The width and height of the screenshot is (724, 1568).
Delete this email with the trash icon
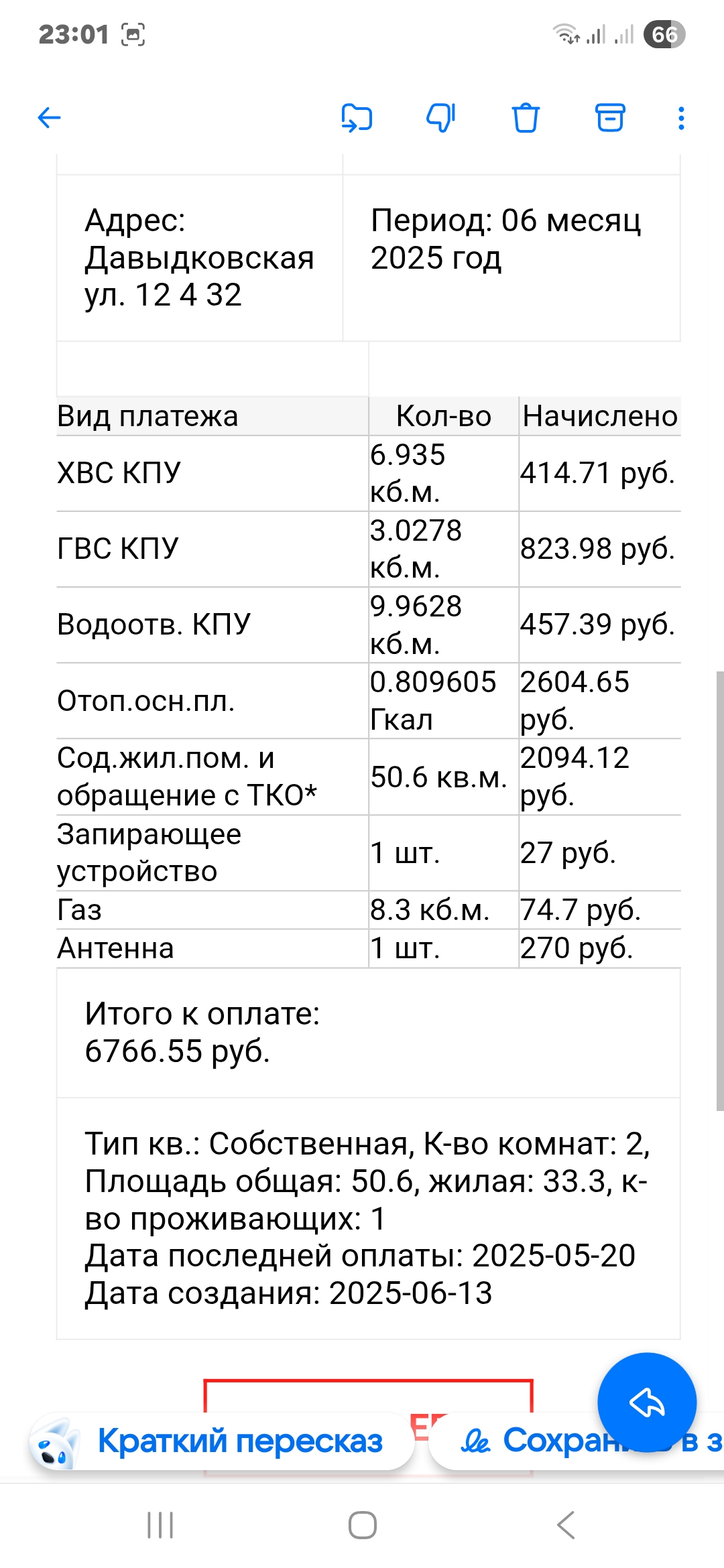point(526,118)
